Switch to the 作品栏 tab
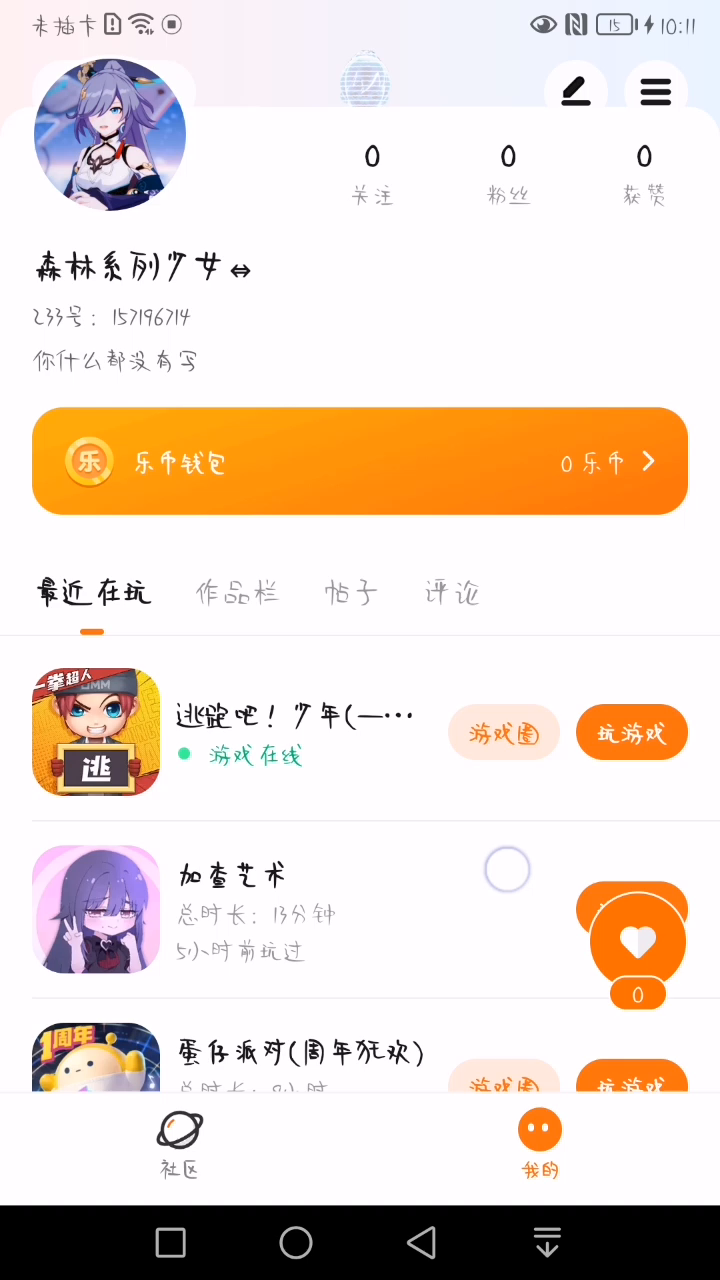The height and width of the screenshot is (1280, 720). coord(237,592)
